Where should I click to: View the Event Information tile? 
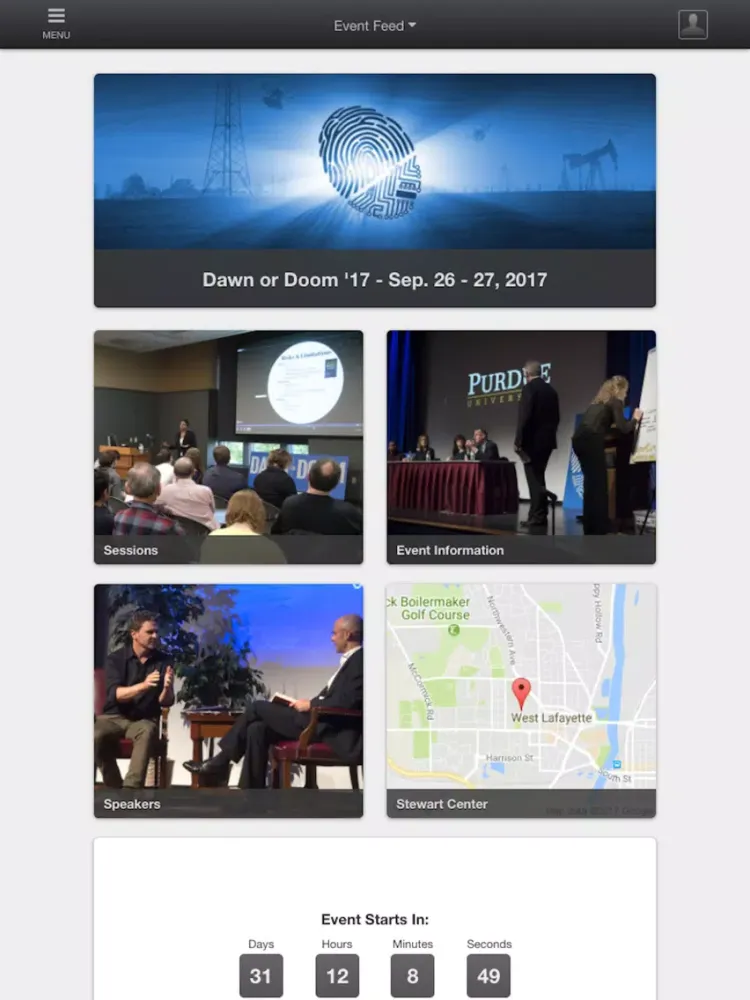click(x=521, y=447)
